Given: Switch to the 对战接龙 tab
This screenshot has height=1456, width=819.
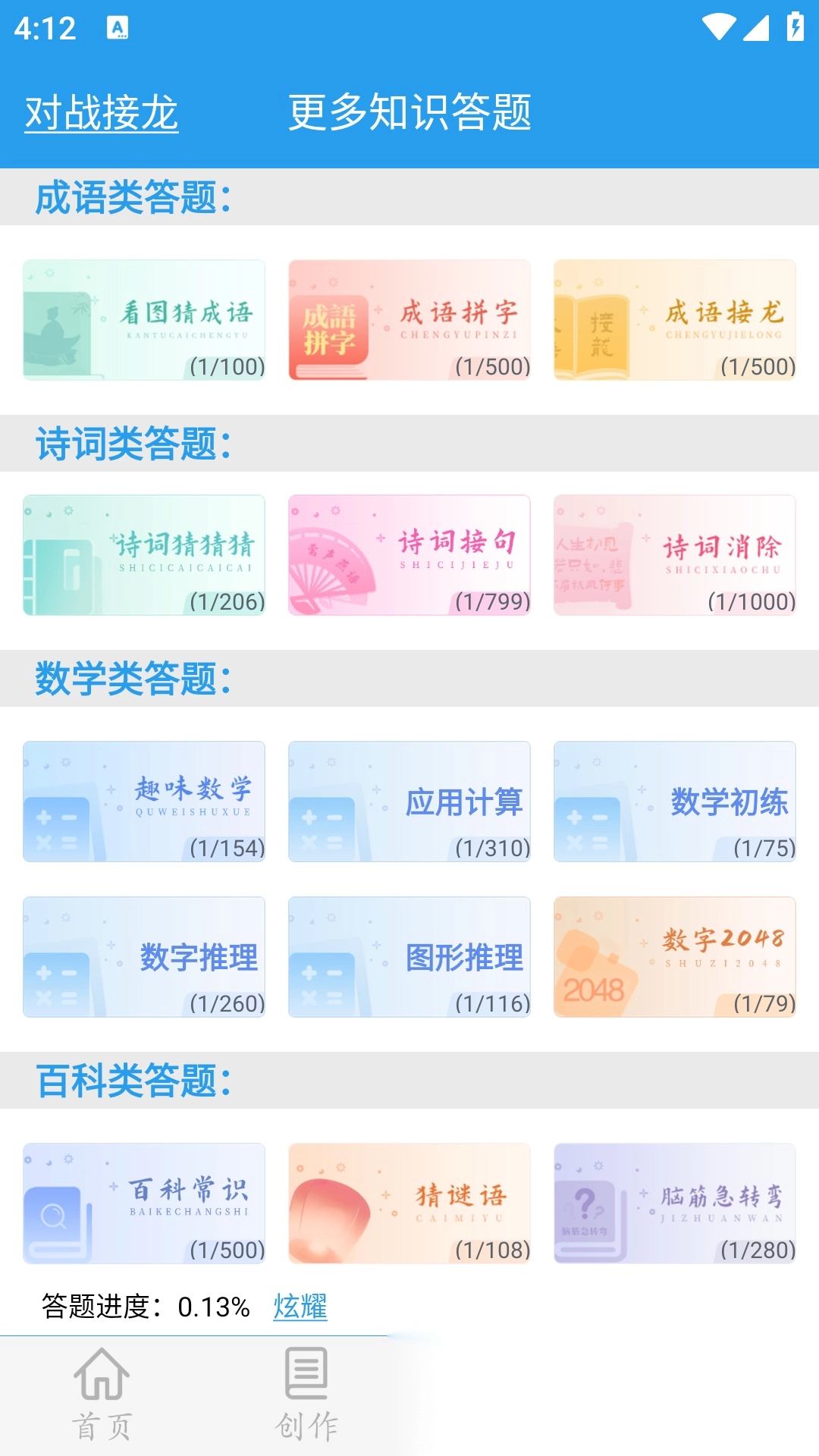Looking at the screenshot, I should [102, 113].
